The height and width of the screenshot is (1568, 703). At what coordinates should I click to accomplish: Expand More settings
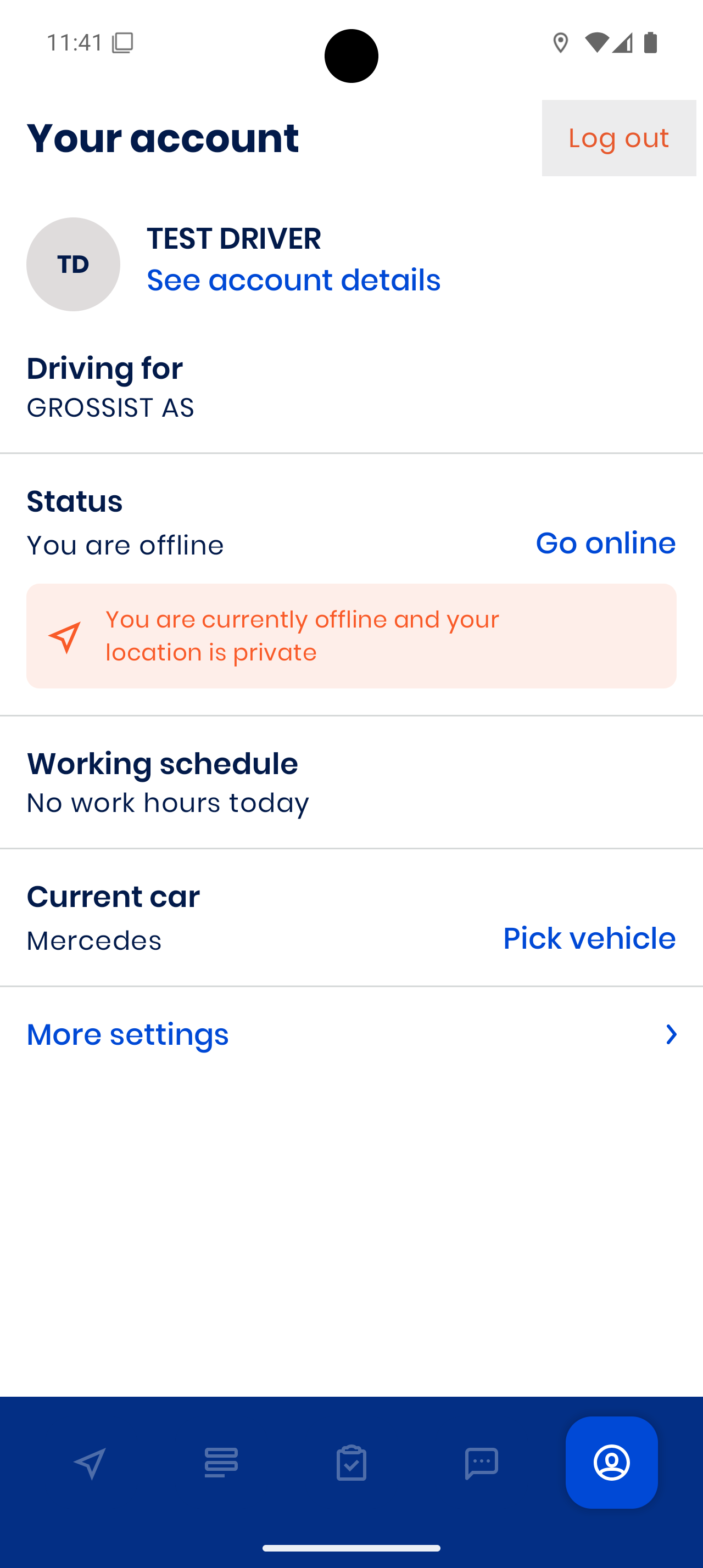(x=128, y=1034)
